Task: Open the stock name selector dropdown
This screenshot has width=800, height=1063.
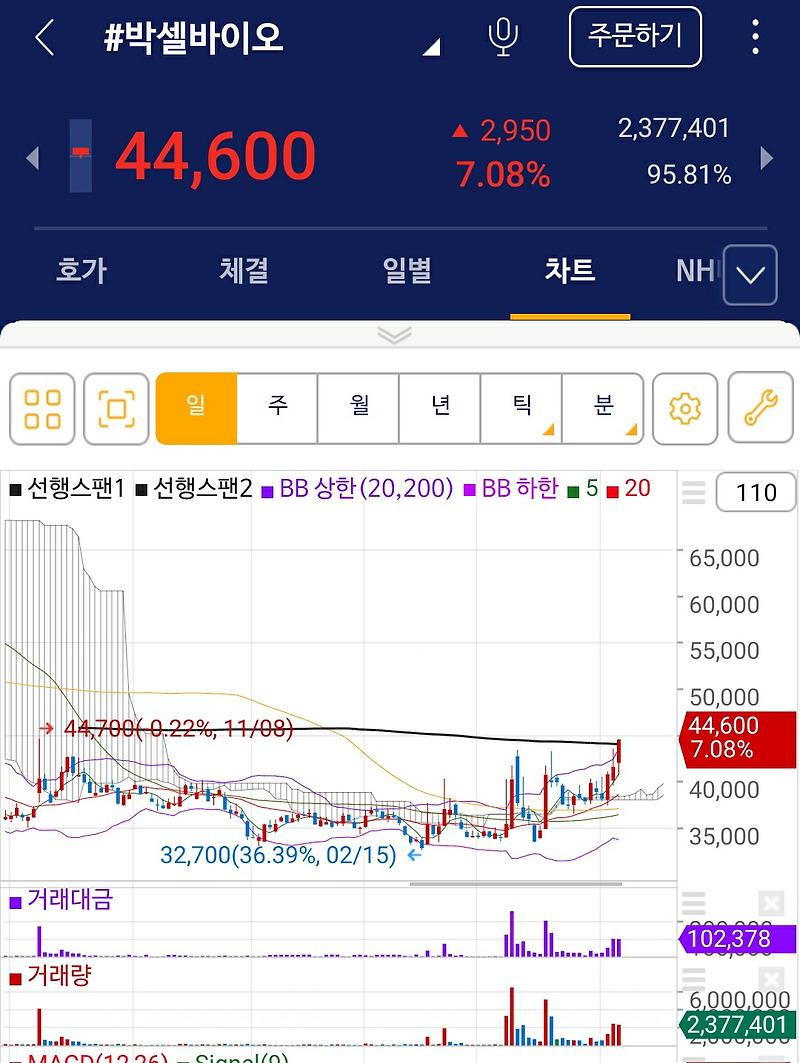Action: click(x=430, y=47)
